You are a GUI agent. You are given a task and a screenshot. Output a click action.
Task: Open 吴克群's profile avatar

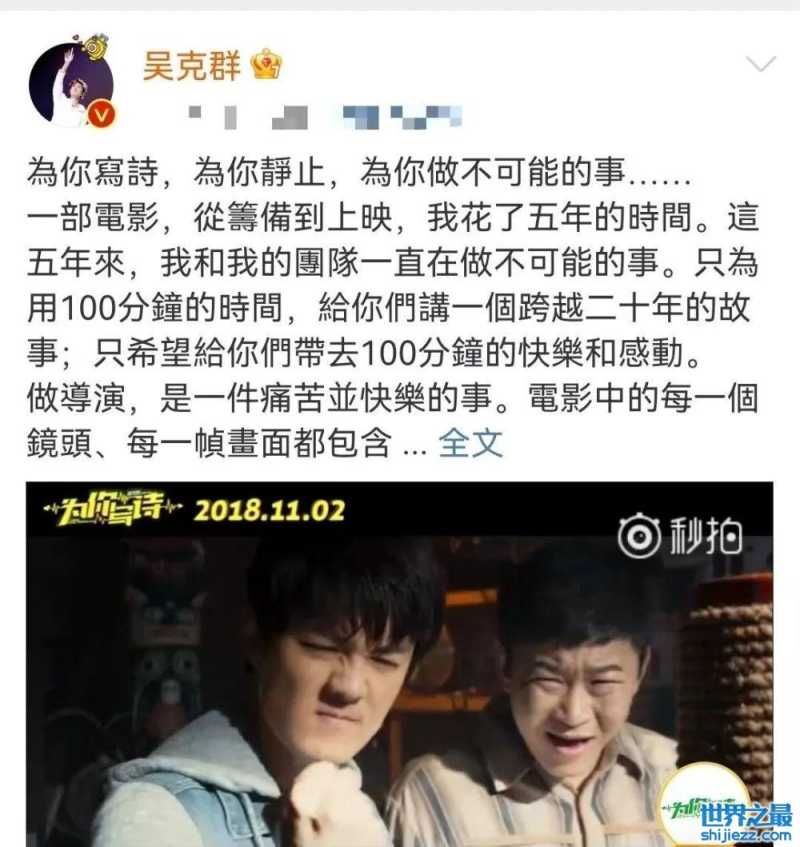point(70,85)
